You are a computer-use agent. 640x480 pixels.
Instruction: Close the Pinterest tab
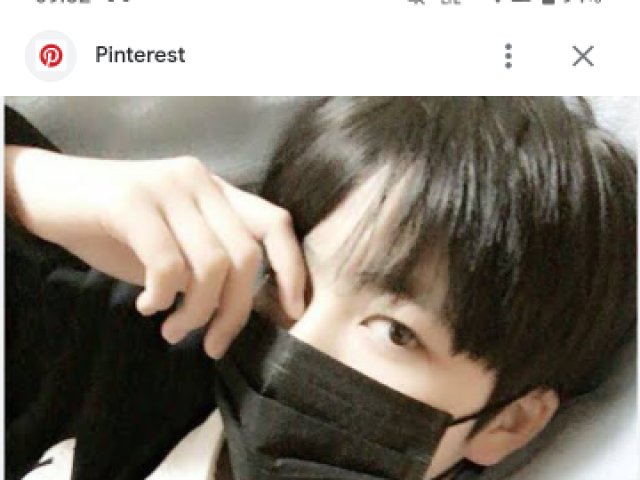(x=583, y=56)
